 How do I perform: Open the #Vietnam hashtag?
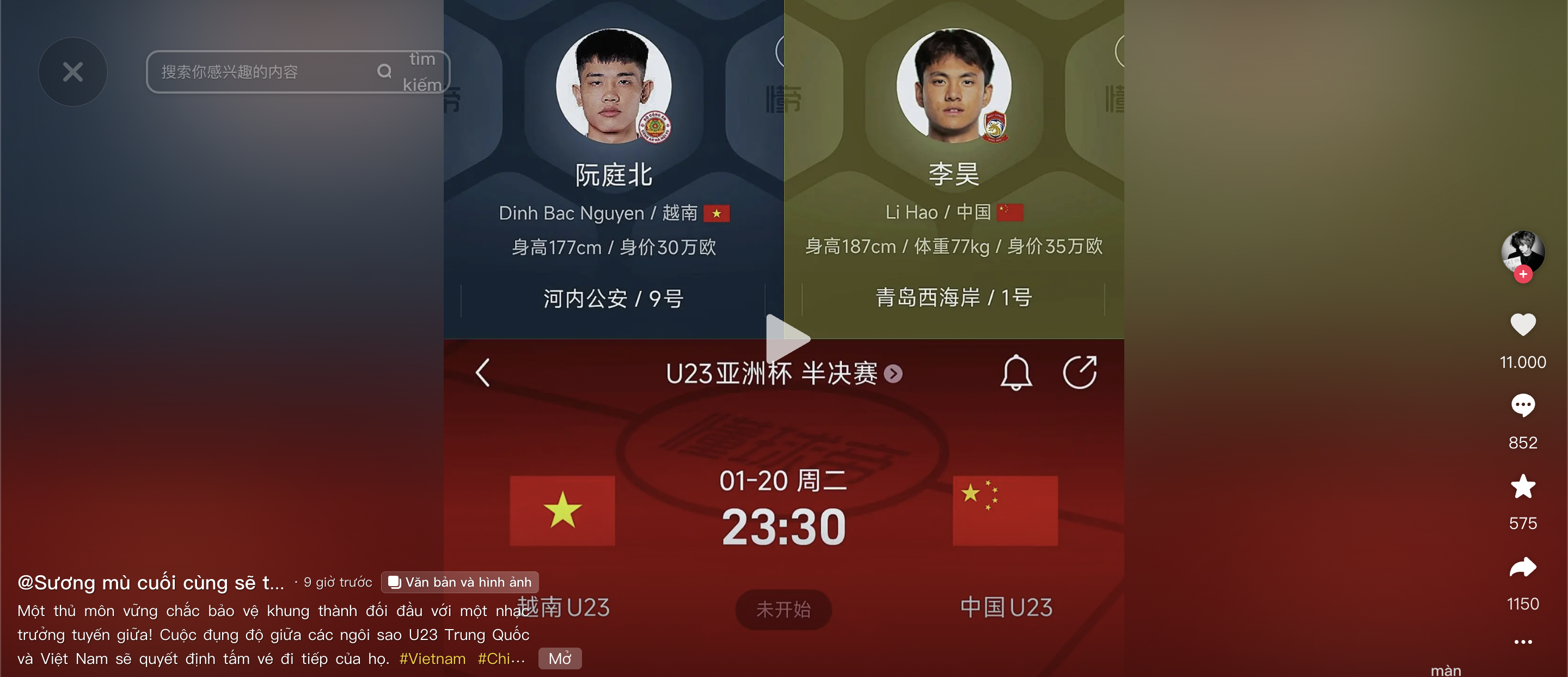pos(432,658)
